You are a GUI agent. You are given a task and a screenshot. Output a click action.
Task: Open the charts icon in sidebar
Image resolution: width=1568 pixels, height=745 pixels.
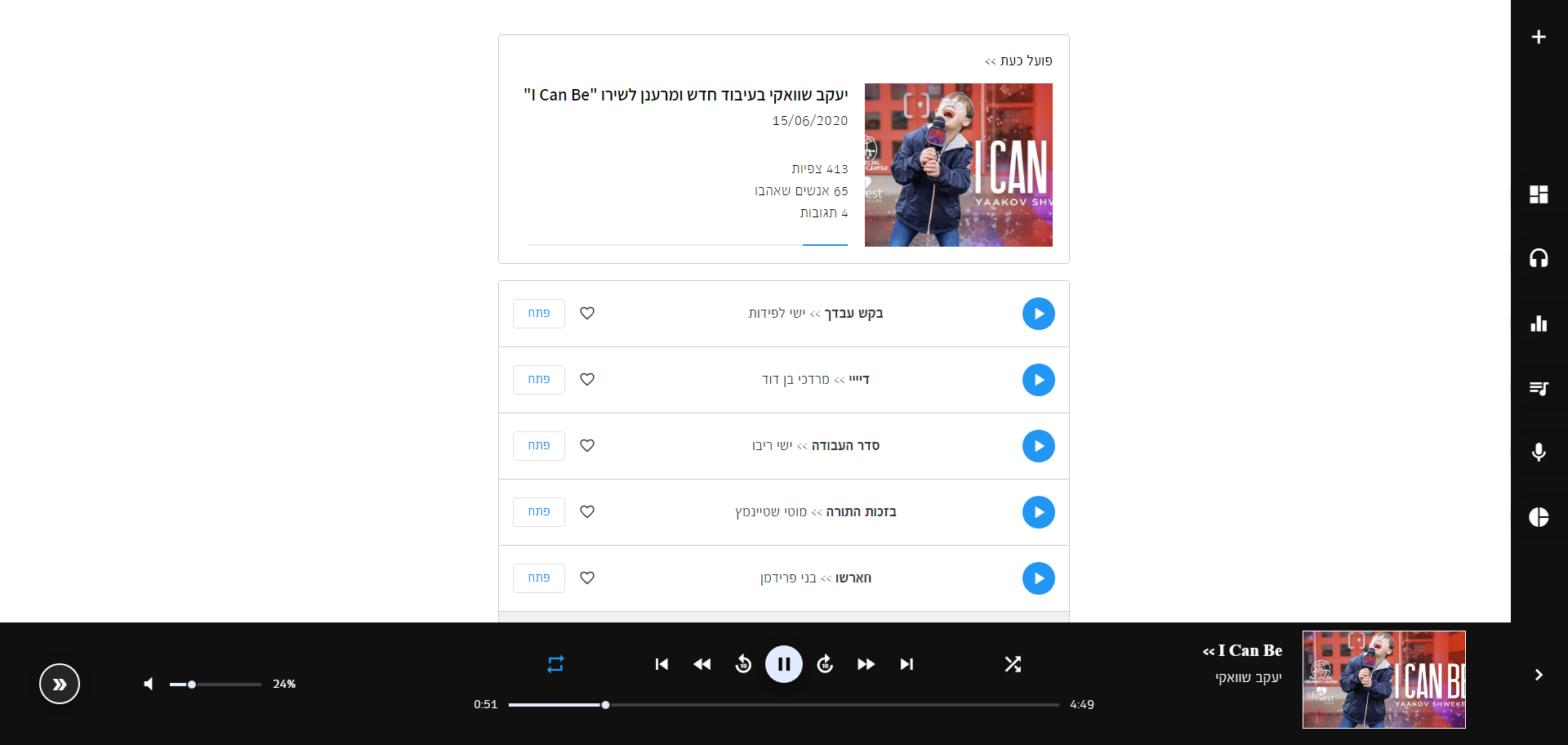click(1539, 323)
